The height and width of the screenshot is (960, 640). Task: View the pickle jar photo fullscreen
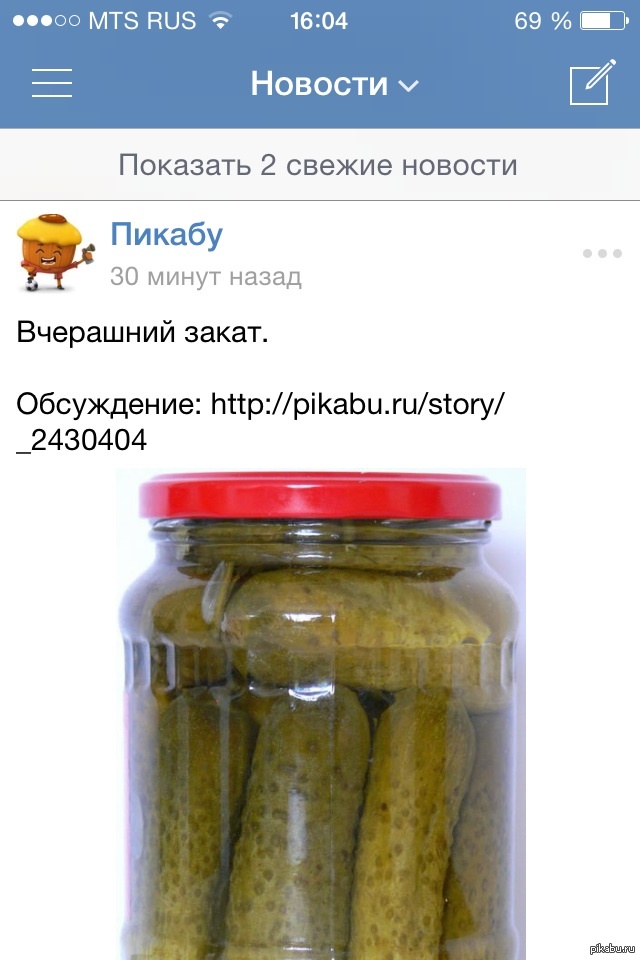tap(320, 710)
